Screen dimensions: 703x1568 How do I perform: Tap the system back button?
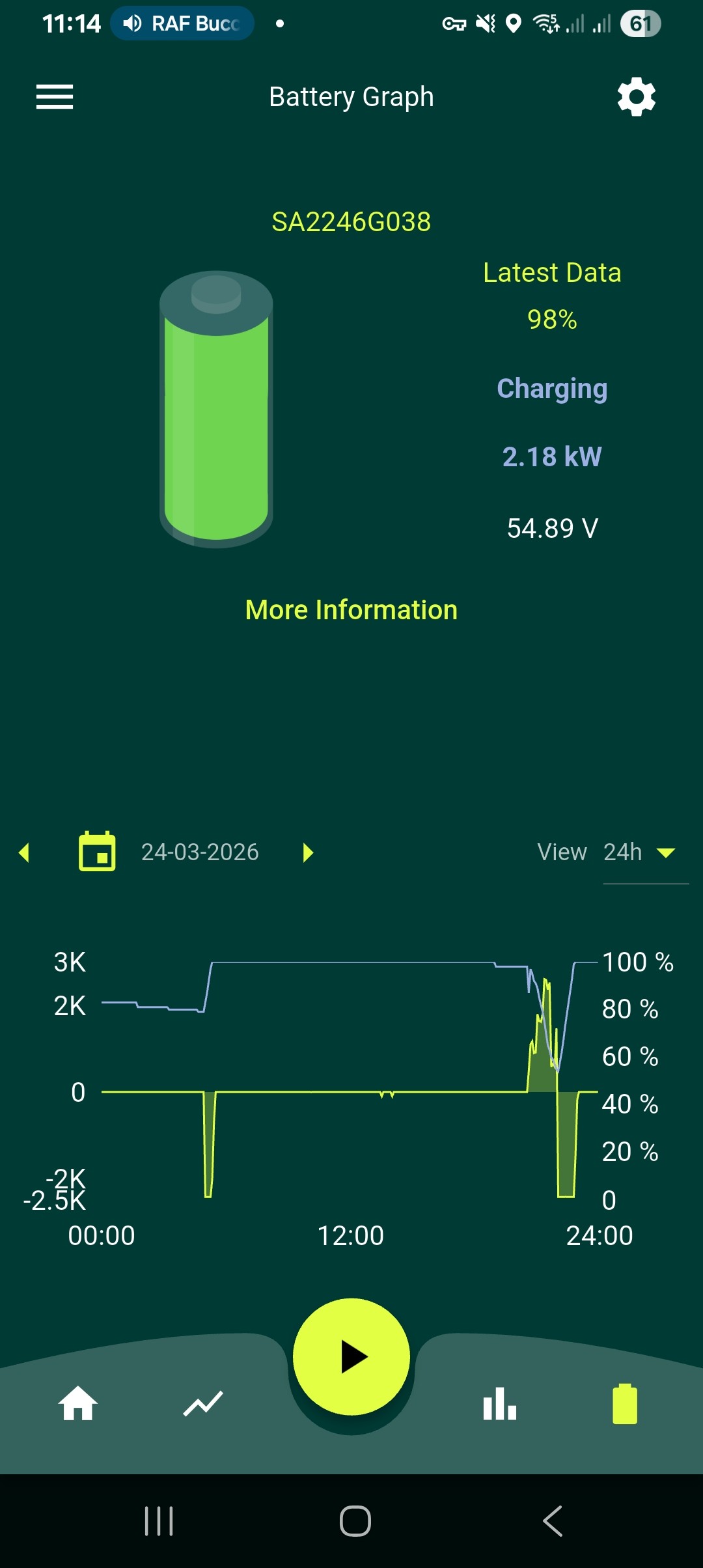click(x=553, y=1521)
